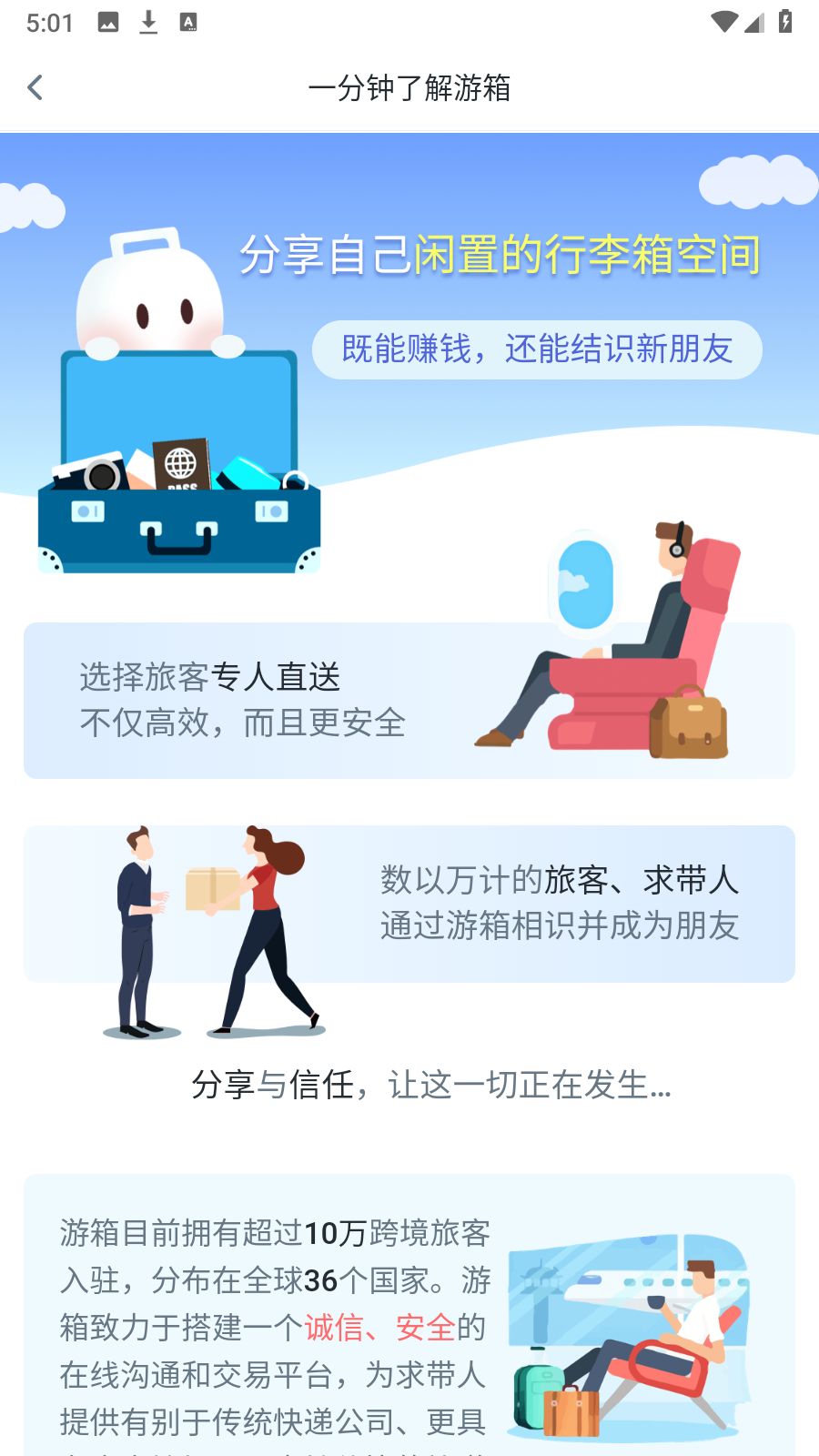
Task: Go back from the 一分钟了解游箱 page
Action: [x=35, y=87]
